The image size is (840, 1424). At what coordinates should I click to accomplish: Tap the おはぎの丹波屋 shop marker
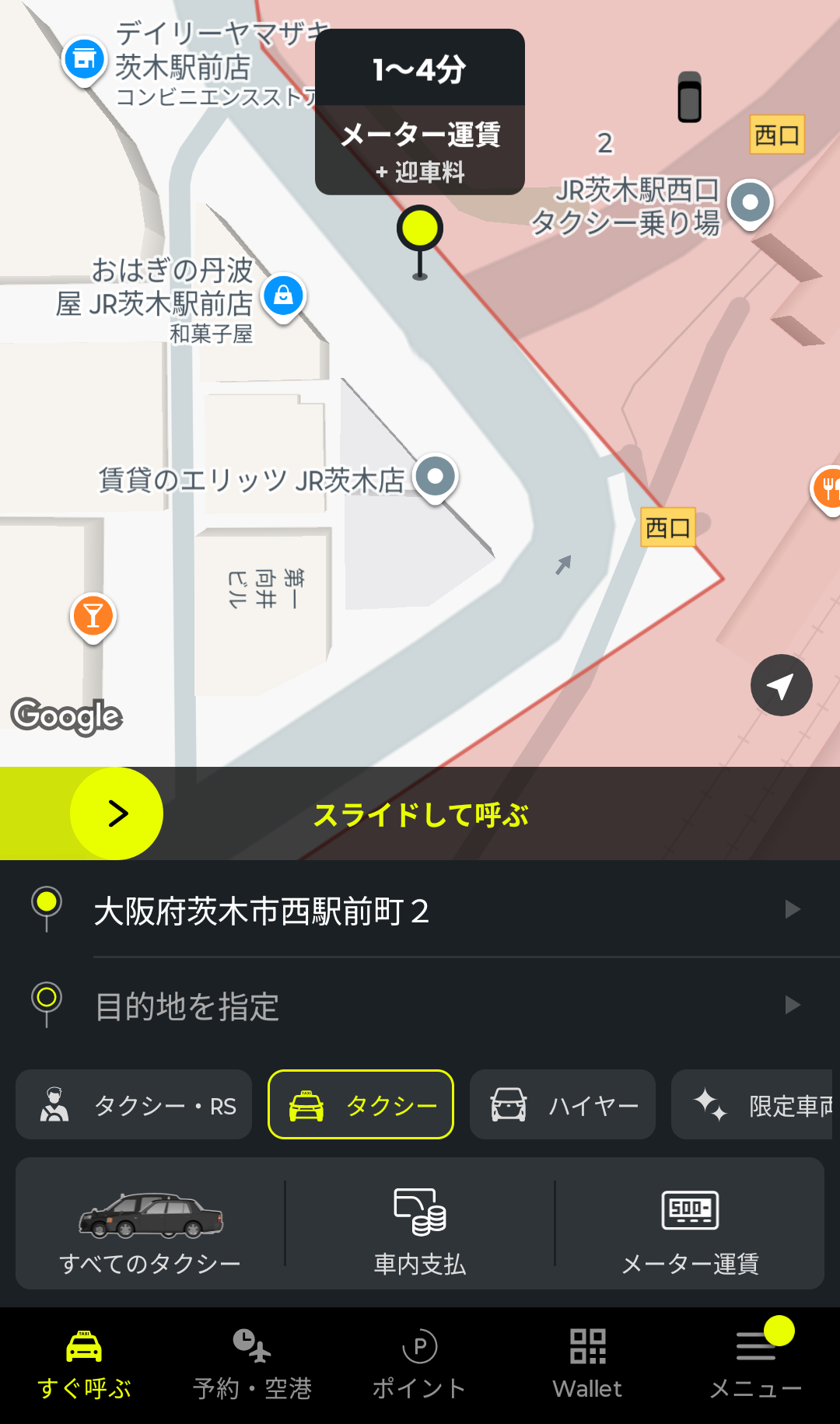click(x=283, y=296)
